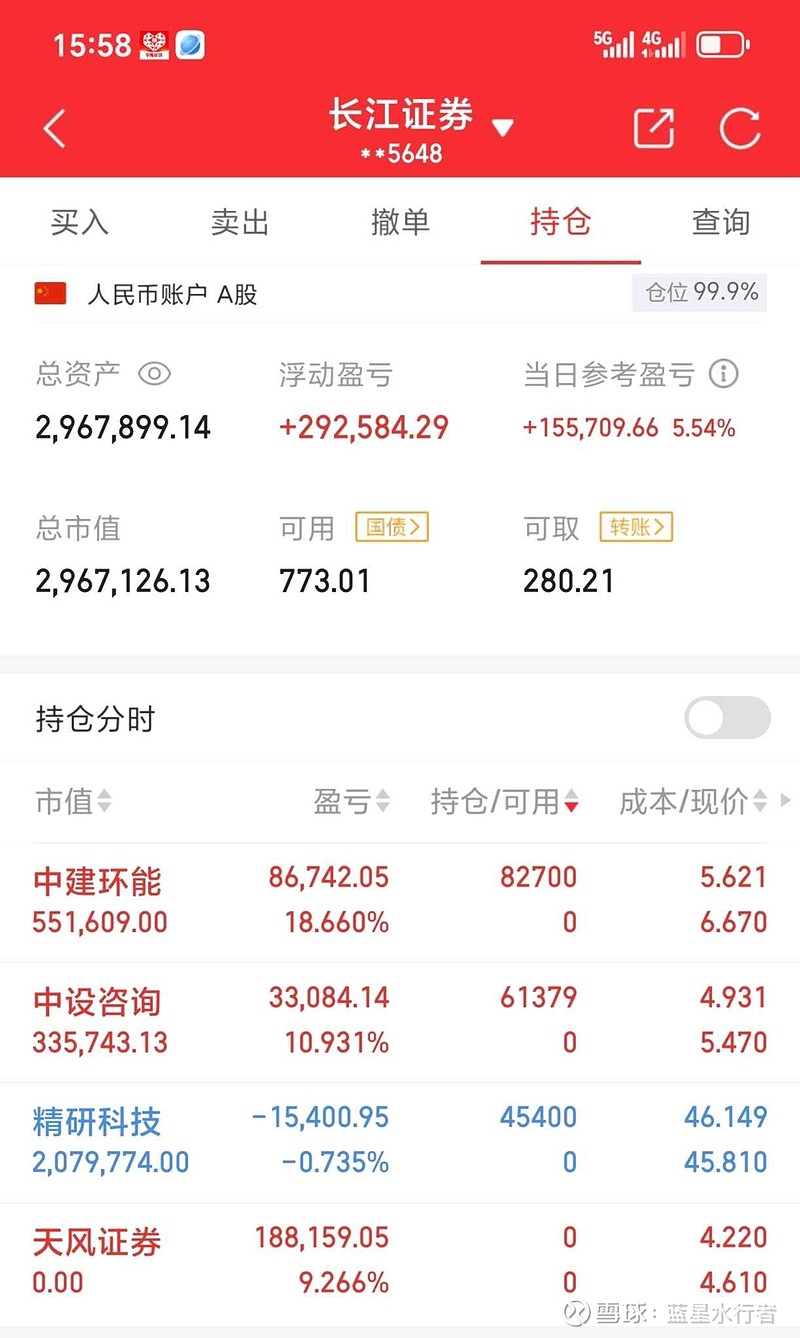This screenshot has width=800, height=1338.
Task: Hide total assets with the eye icon
Action: click(152, 373)
